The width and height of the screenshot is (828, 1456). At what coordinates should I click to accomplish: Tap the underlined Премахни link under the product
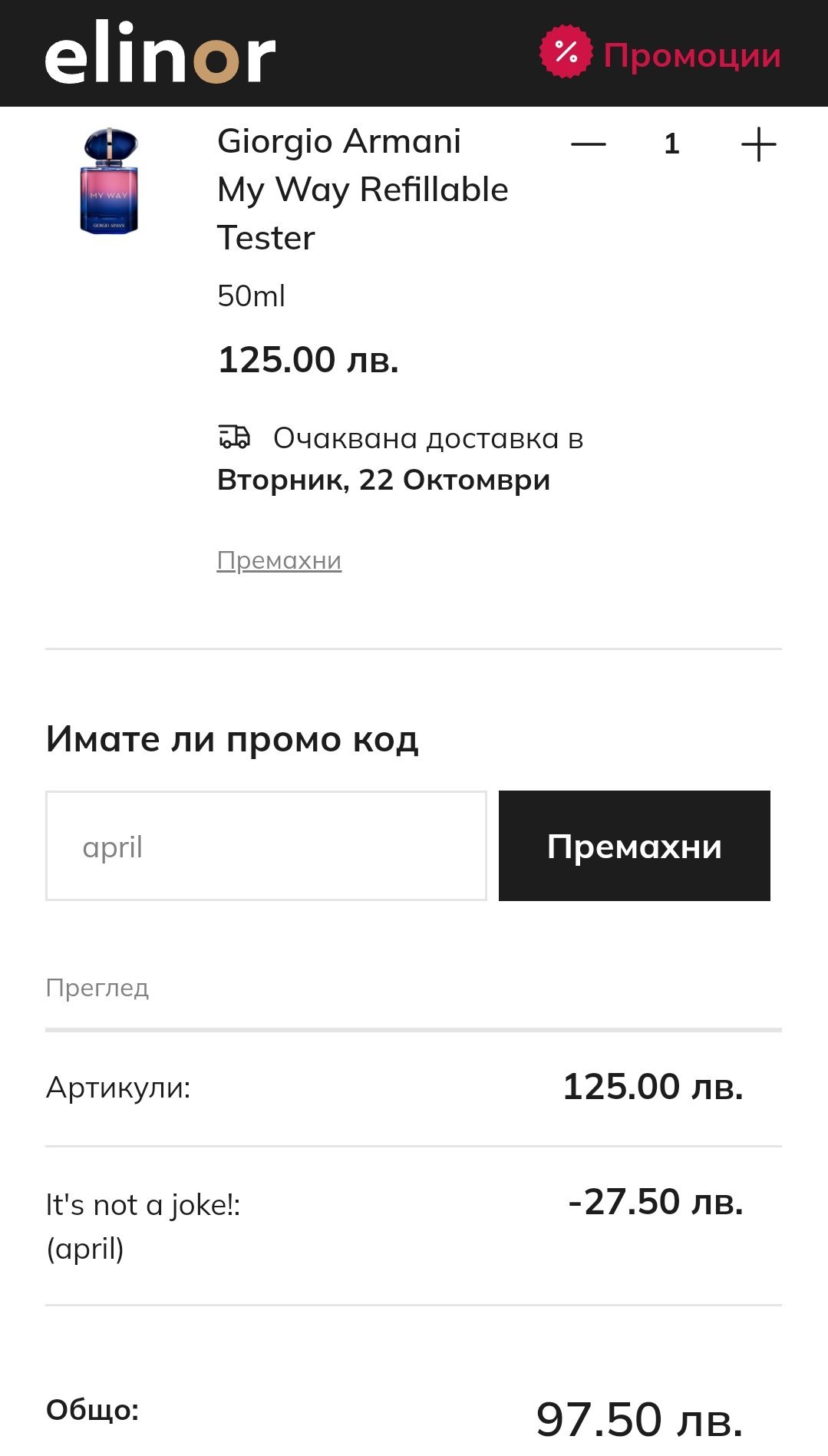click(x=279, y=560)
